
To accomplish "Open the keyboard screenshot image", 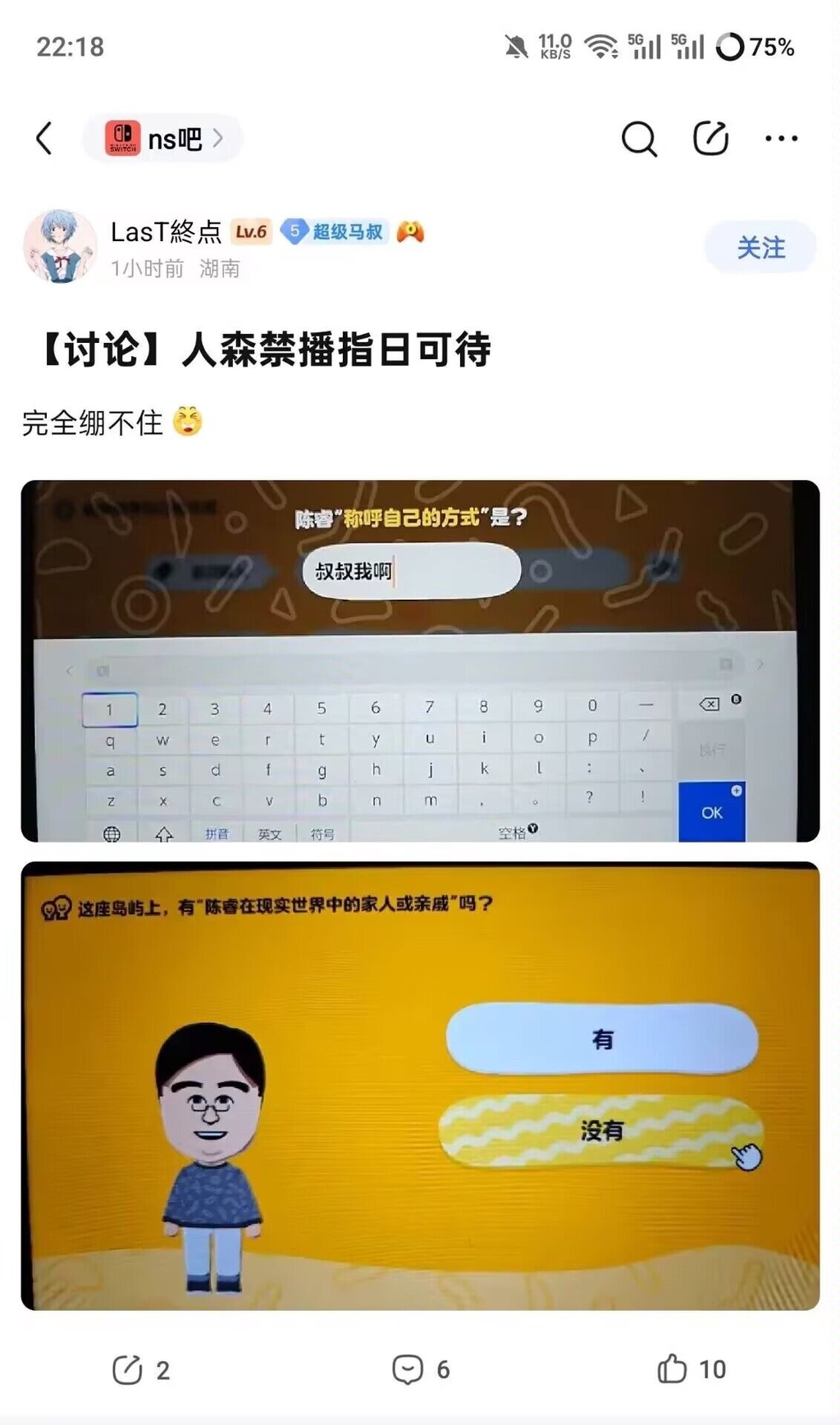I will point(420,660).
